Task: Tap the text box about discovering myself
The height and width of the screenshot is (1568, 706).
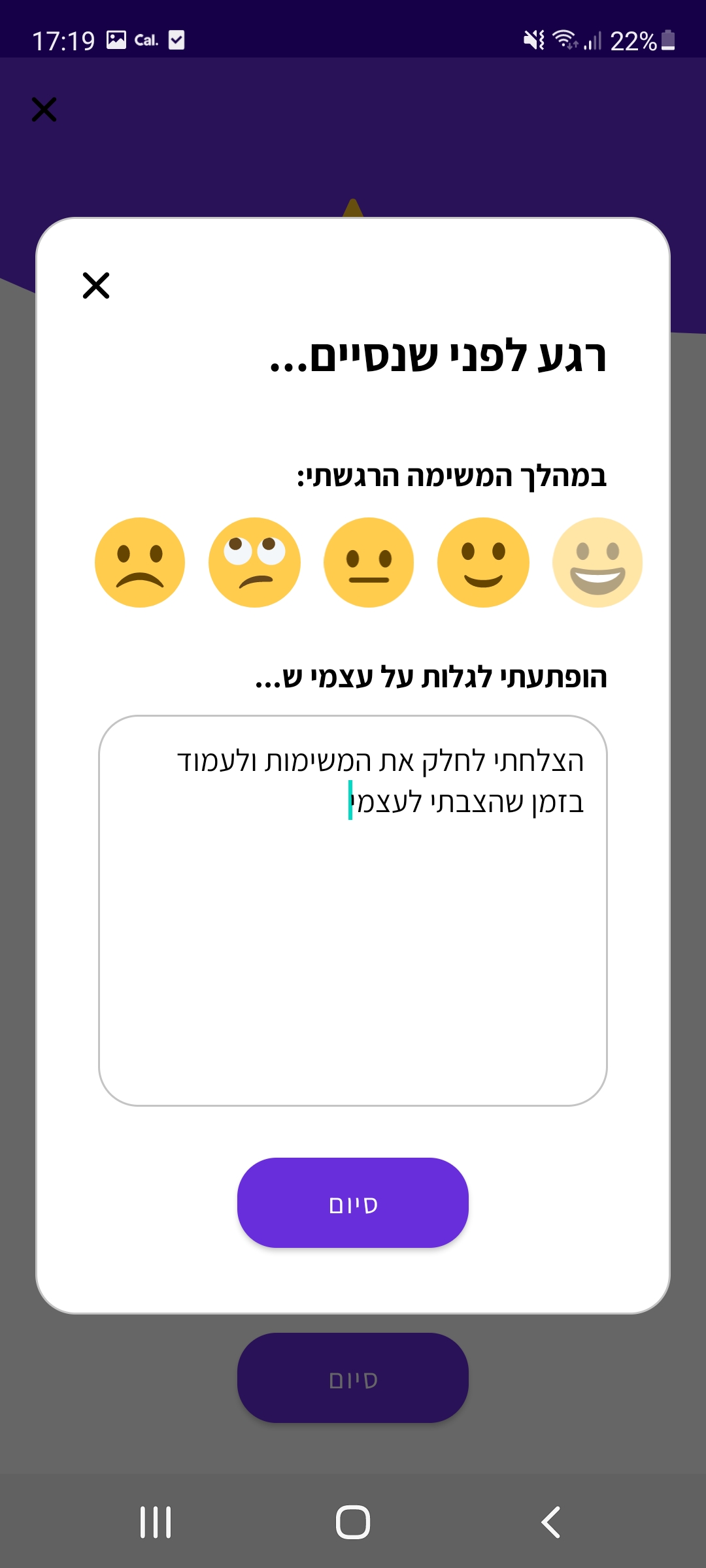Action: 353,911
